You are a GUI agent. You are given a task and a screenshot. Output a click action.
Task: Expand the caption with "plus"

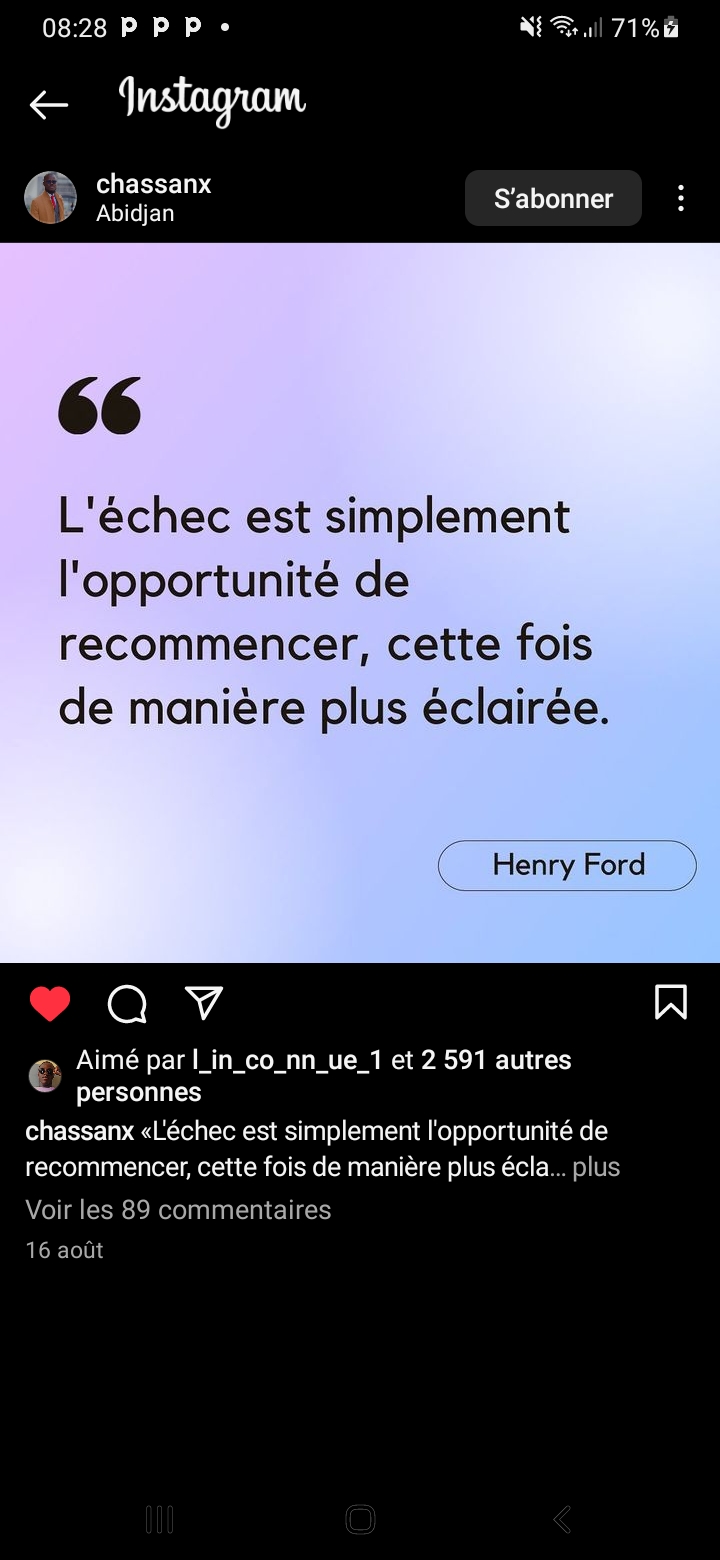point(596,1167)
